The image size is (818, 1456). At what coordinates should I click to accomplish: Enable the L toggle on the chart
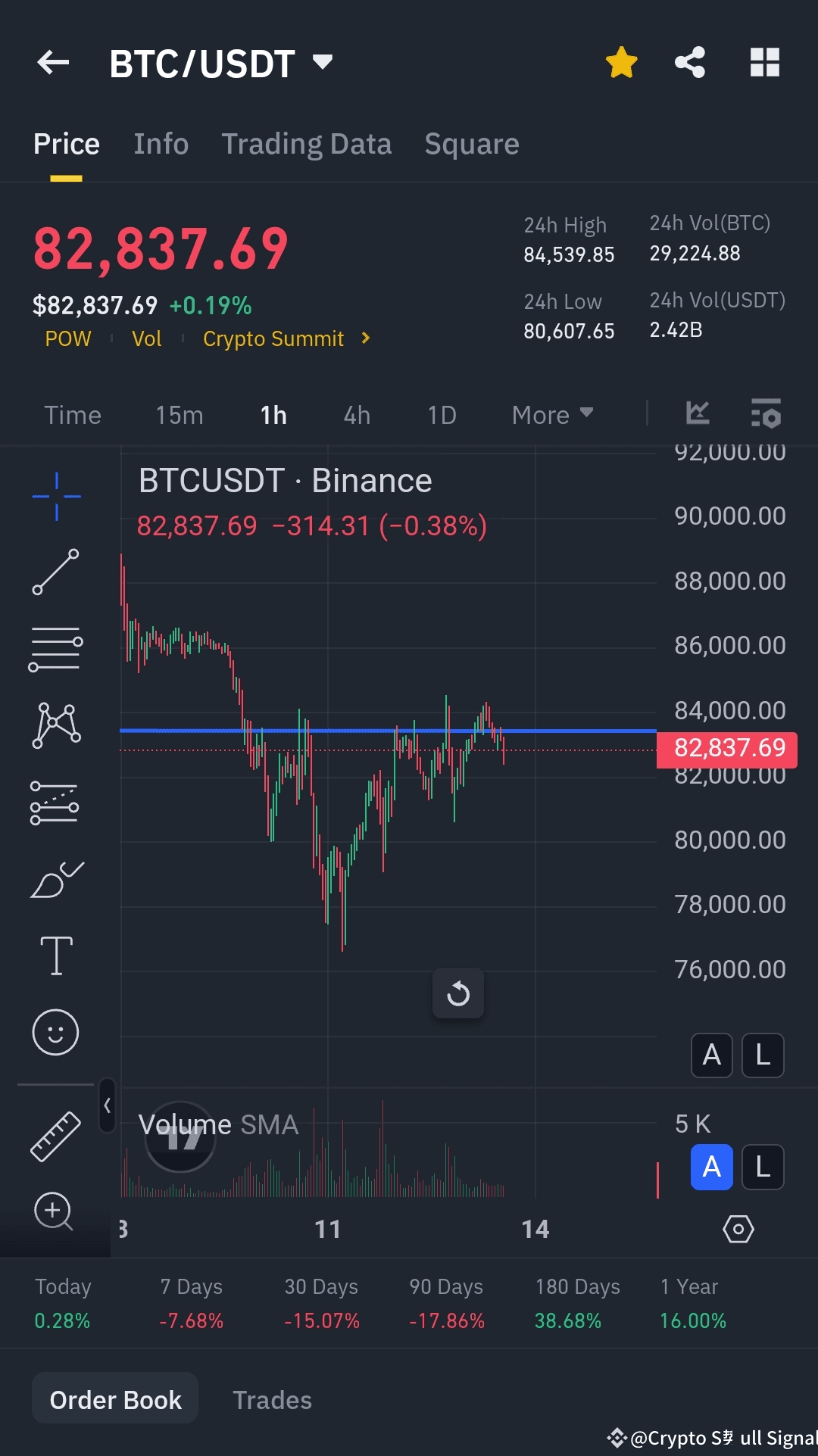[763, 1055]
